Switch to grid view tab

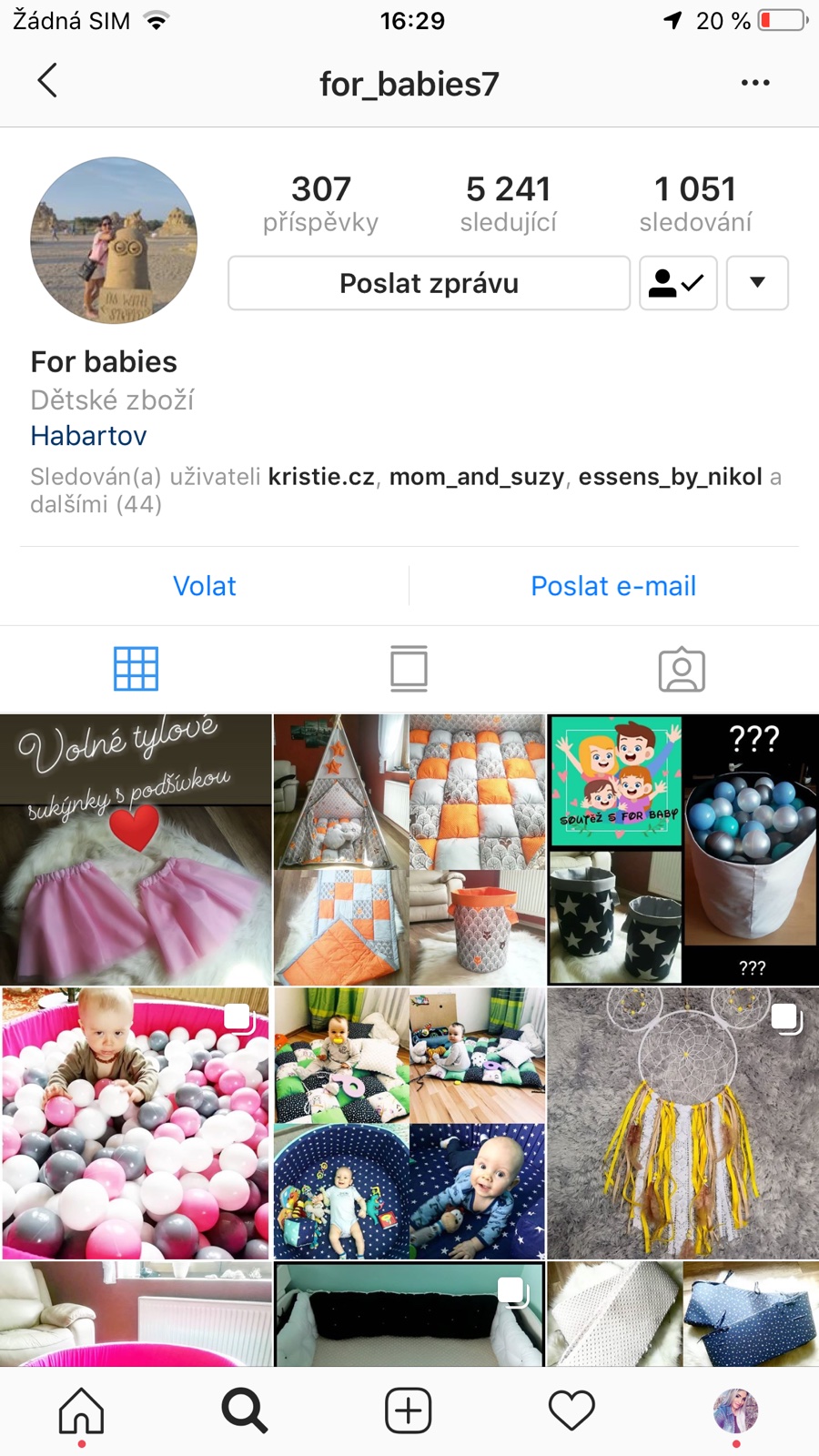pos(136,669)
